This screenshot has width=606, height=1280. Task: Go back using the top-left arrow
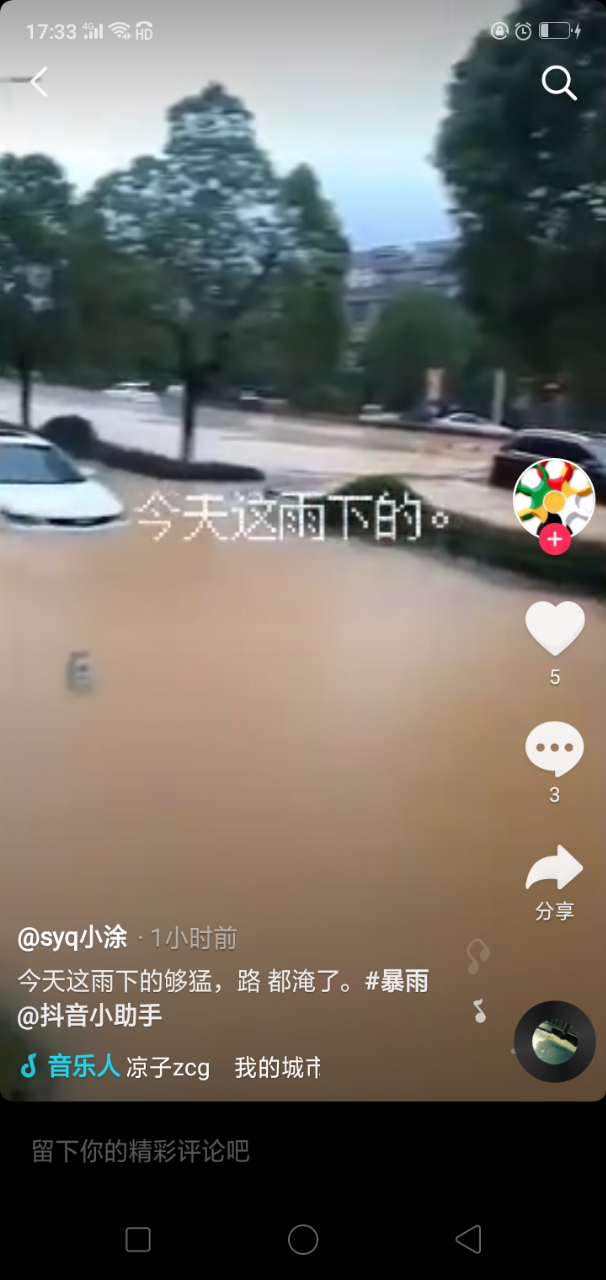(x=38, y=82)
